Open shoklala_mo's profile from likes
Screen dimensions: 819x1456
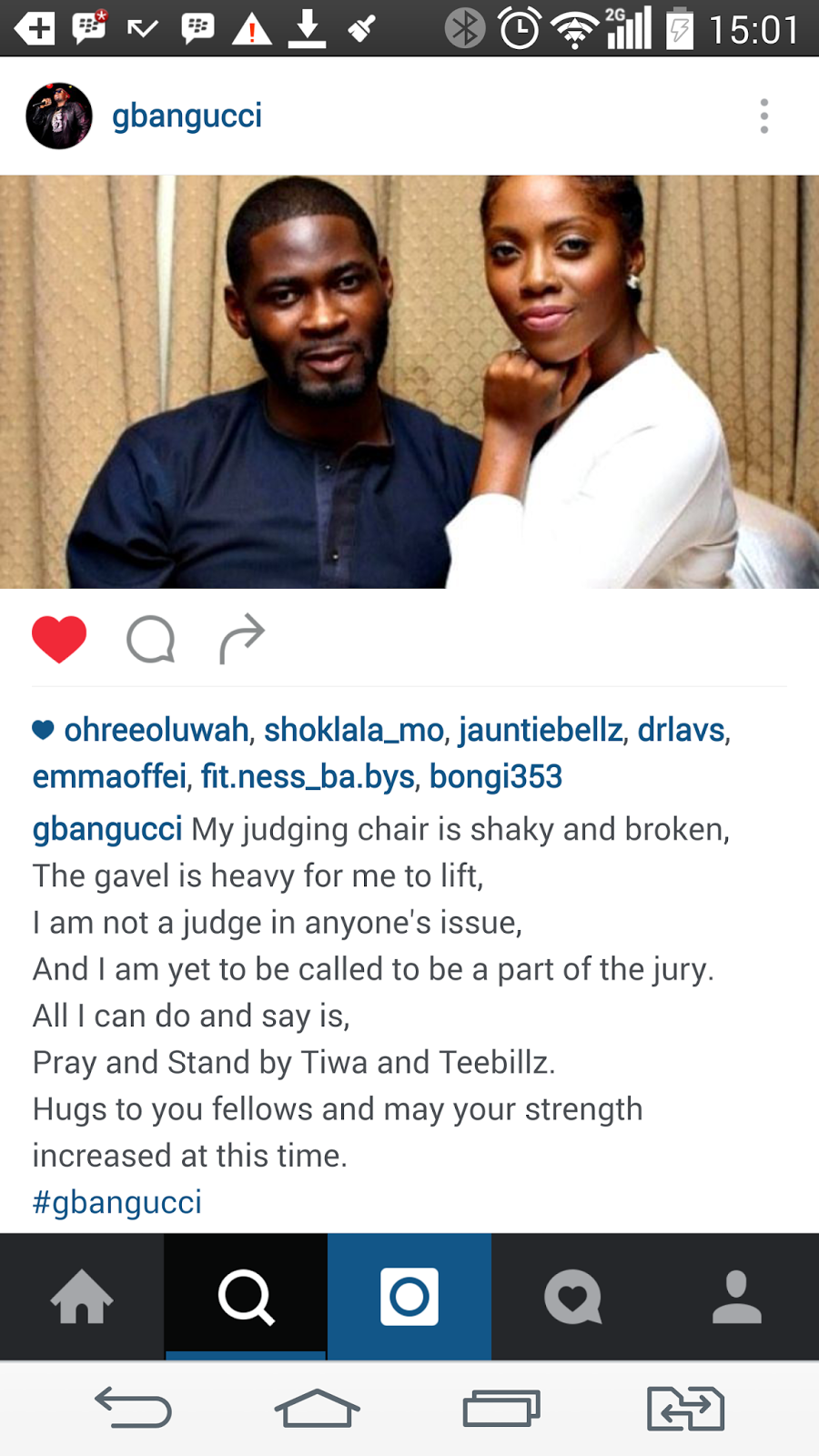pos(354,730)
